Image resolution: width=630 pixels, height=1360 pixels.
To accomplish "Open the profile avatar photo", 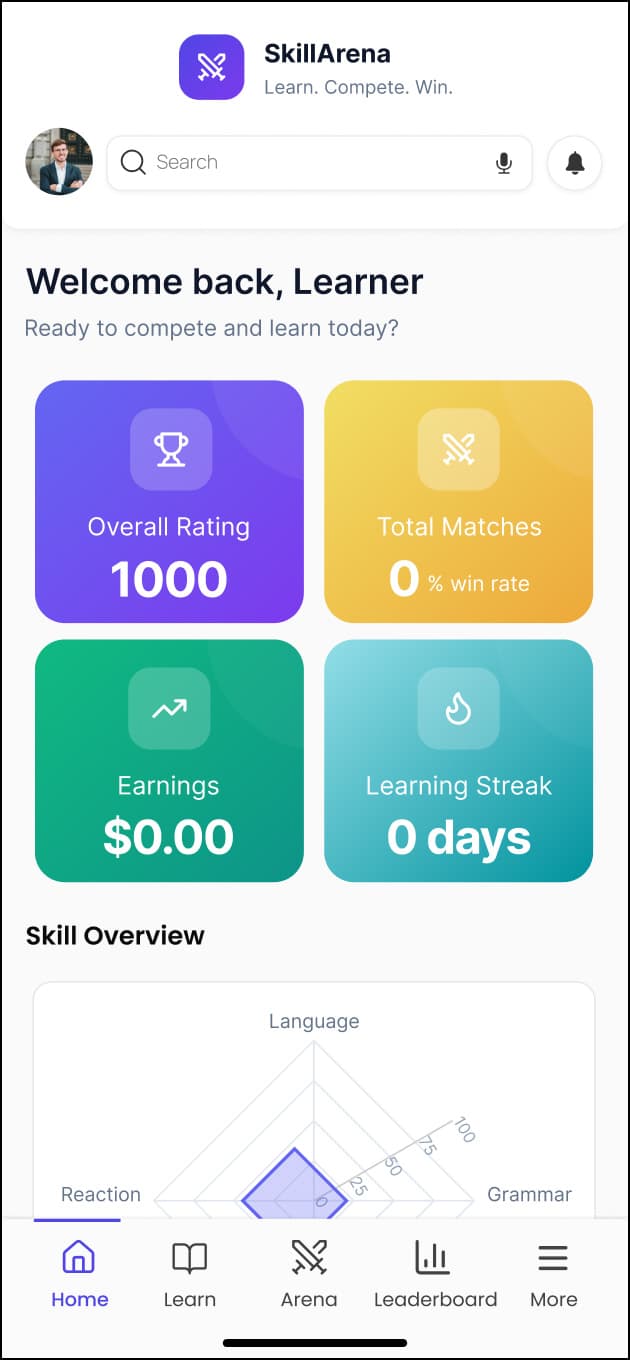I will point(59,162).
